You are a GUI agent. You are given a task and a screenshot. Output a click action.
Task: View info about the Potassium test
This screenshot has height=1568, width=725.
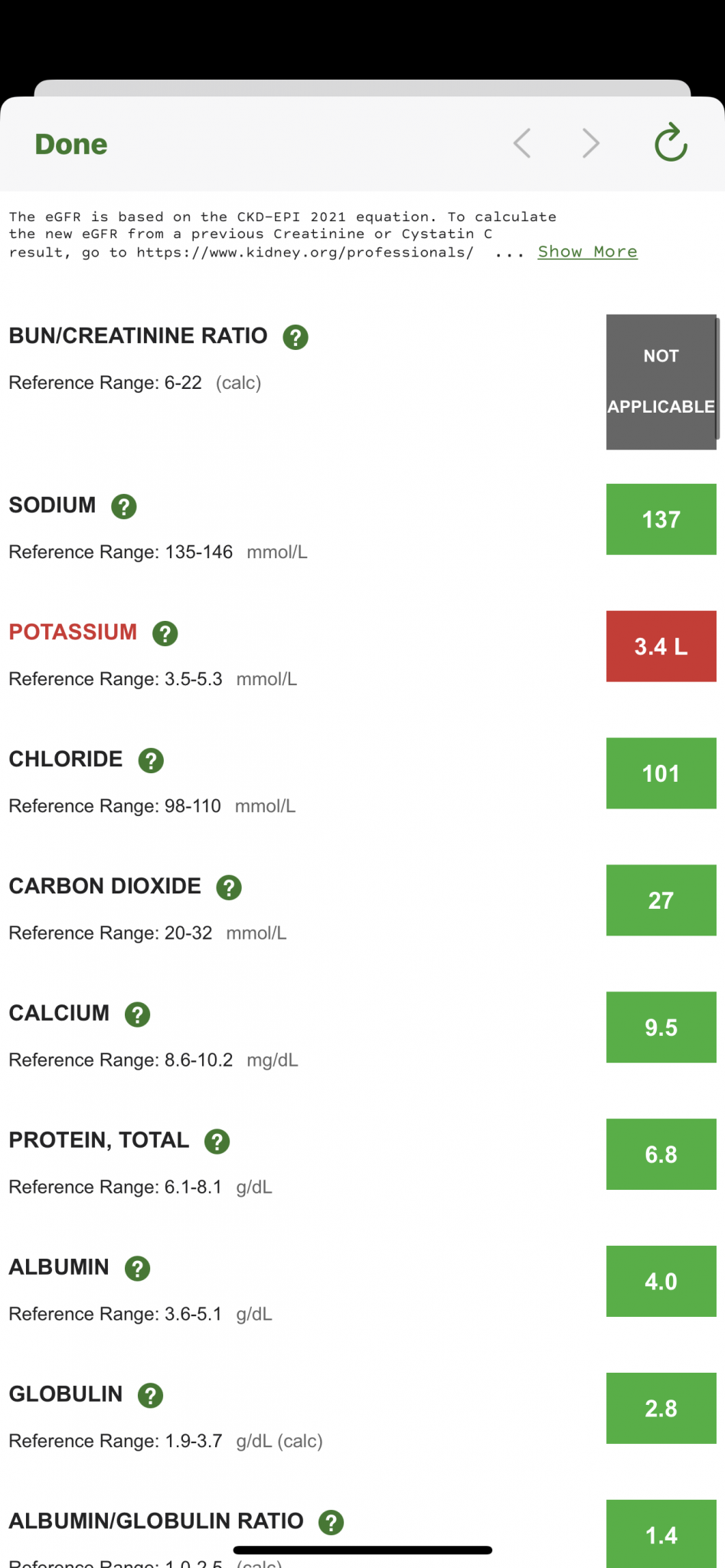tap(165, 633)
